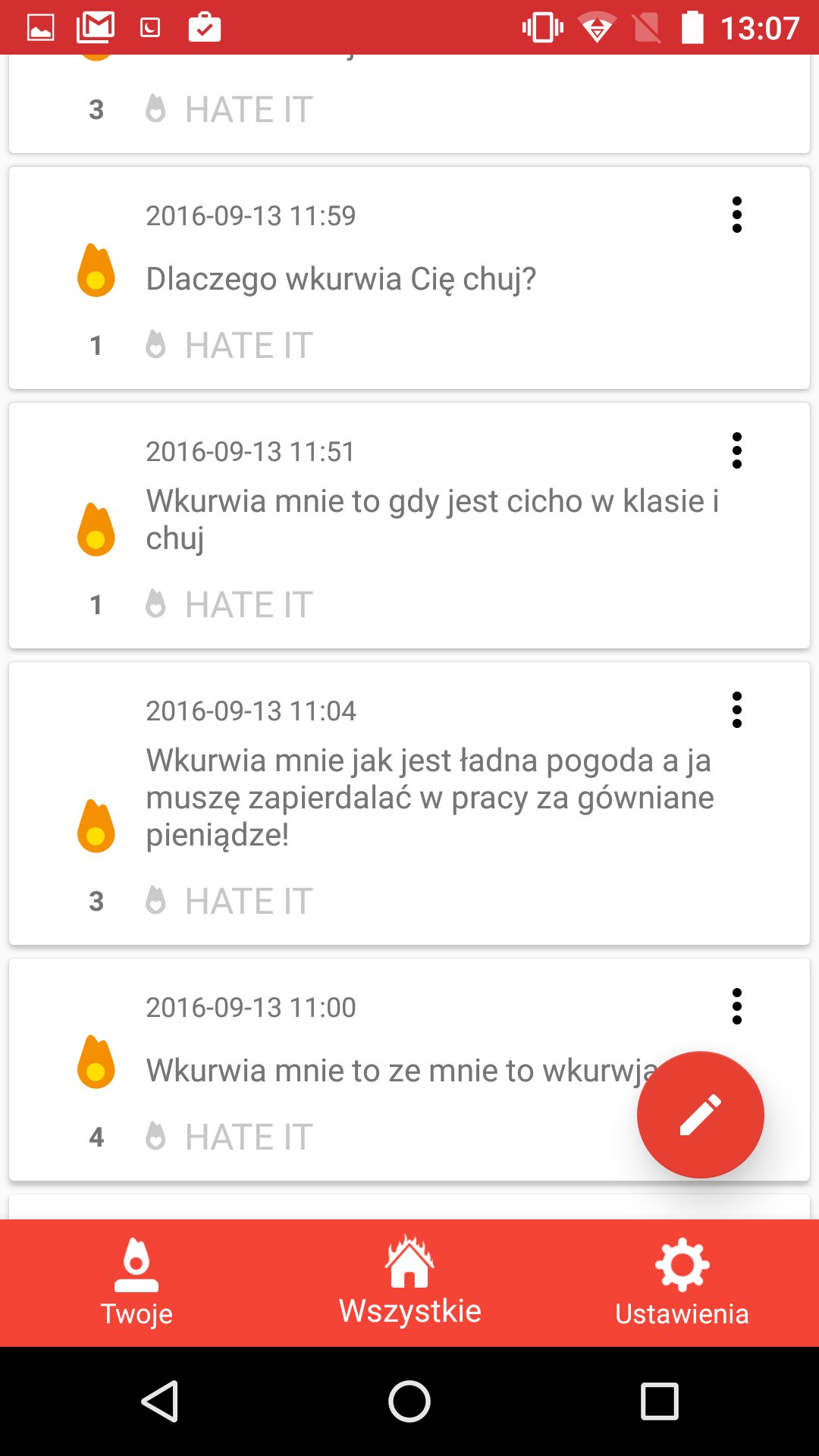Go back using the system back button
Screen dimensions: 819x1456
[x=160, y=1401]
